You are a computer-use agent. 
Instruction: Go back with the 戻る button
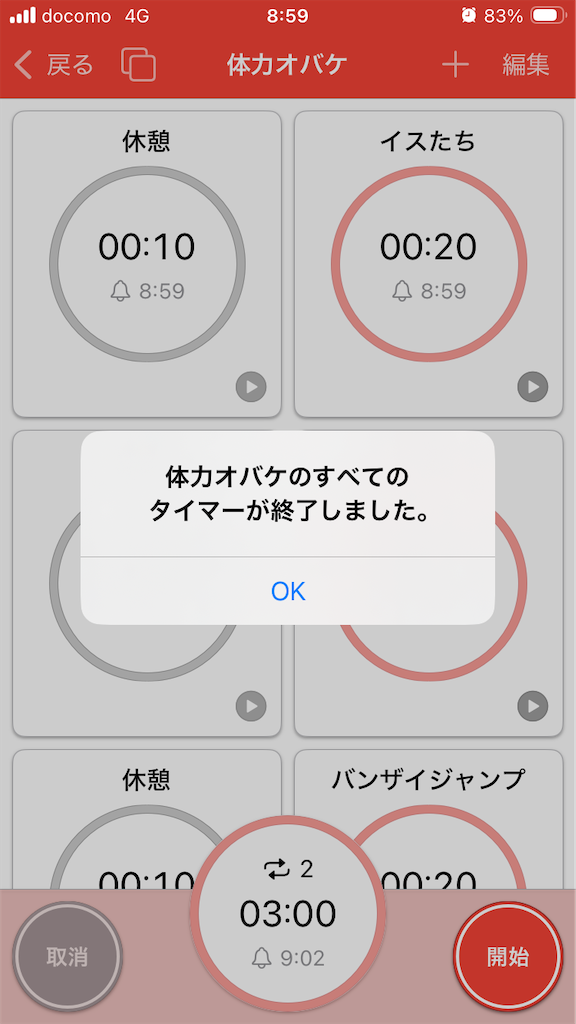click(54, 65)
